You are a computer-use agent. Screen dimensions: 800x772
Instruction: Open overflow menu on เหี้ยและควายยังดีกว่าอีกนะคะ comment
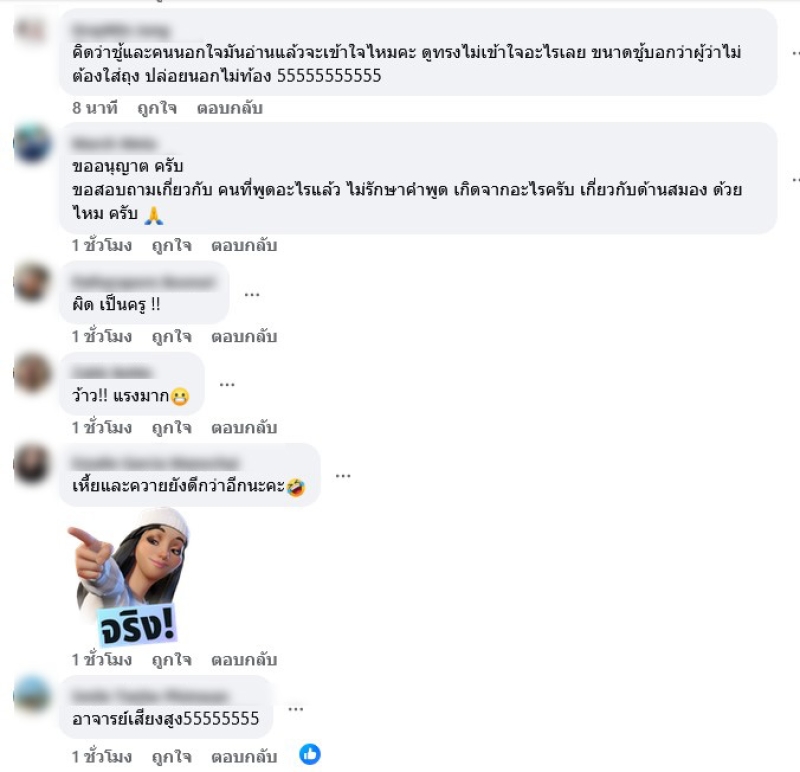[x=343, y=475]
